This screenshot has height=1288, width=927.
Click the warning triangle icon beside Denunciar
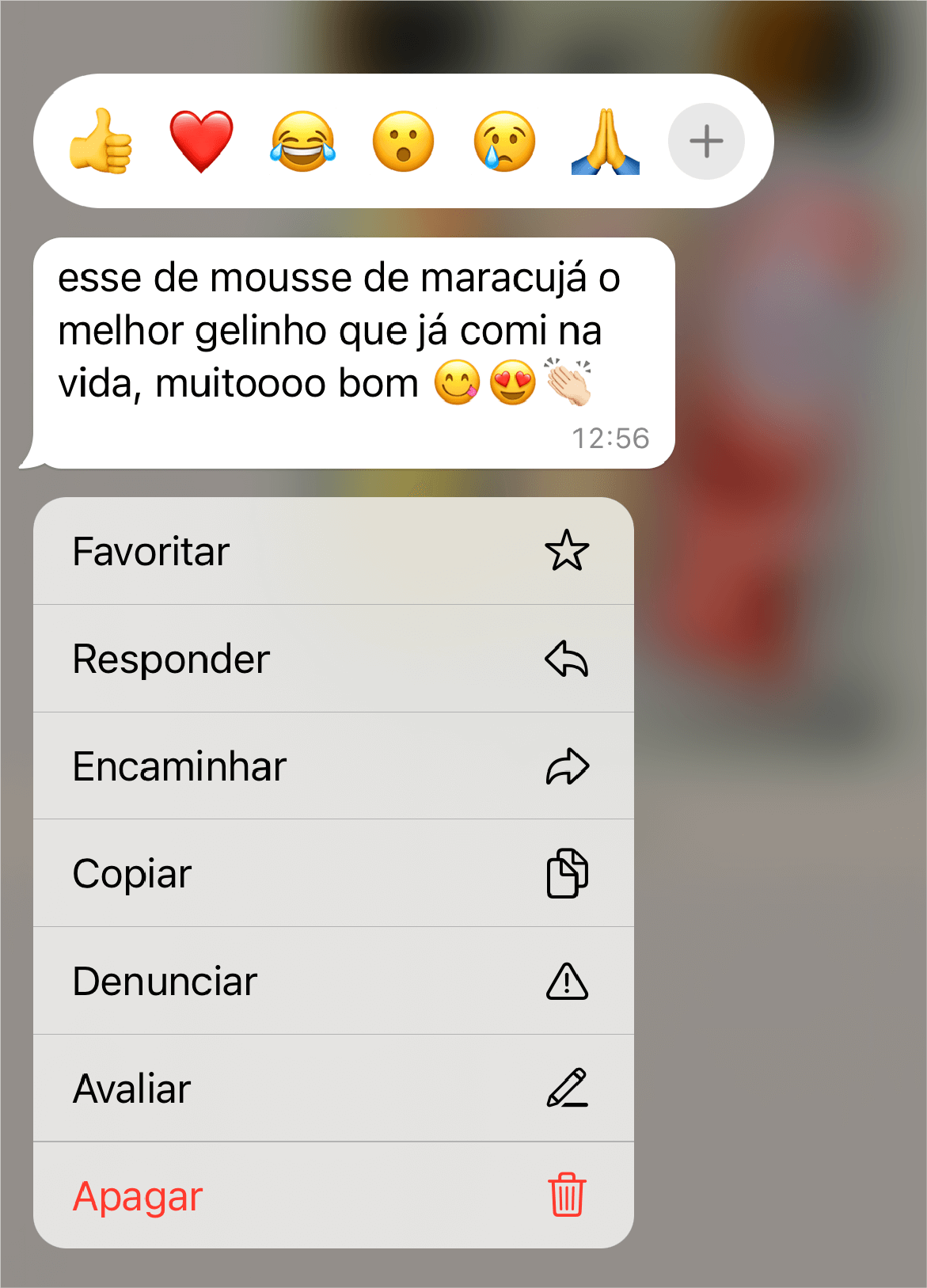568,981
